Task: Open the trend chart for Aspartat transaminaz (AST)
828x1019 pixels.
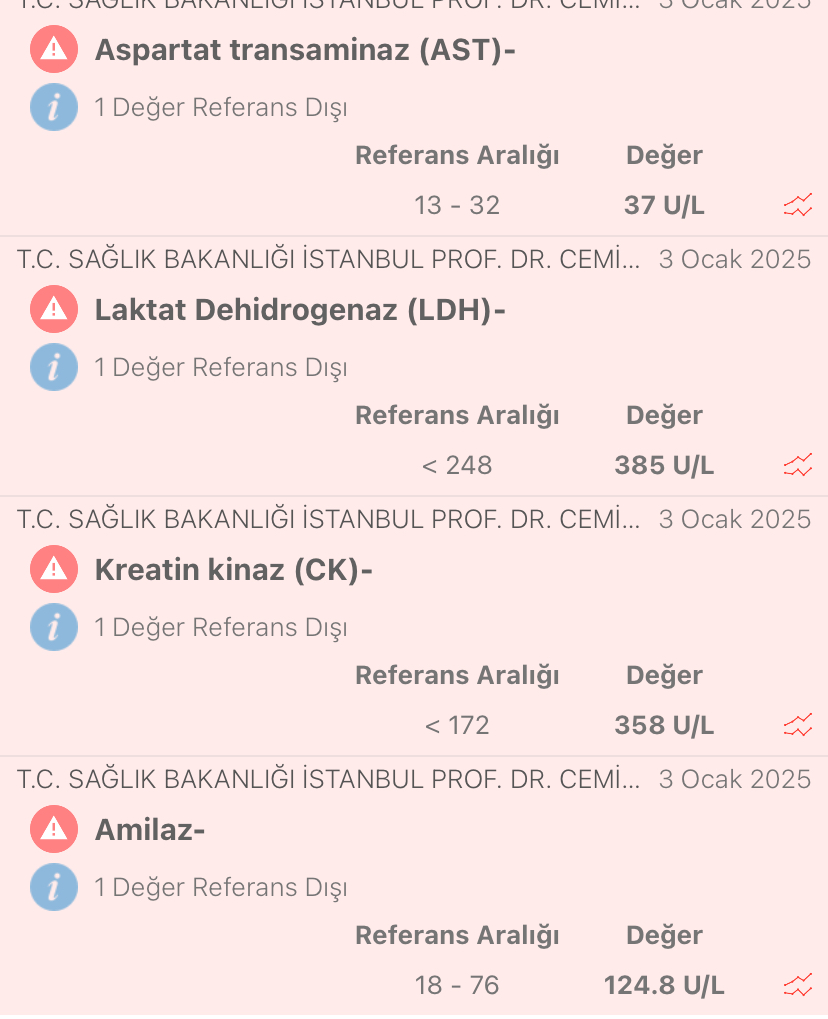Action: (x=798, y=206)
